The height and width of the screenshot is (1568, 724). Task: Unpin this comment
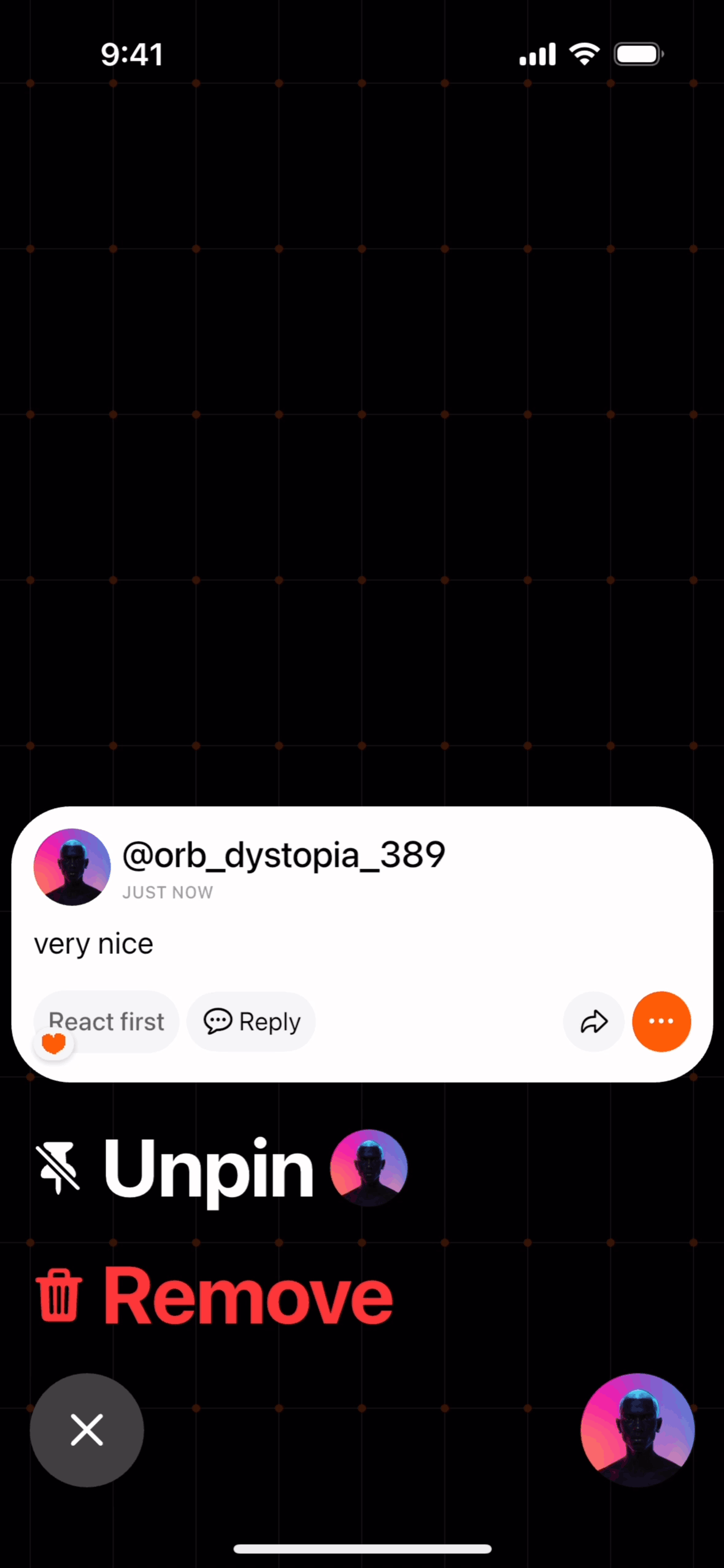pyautogui.click(x=209, y=1168)
